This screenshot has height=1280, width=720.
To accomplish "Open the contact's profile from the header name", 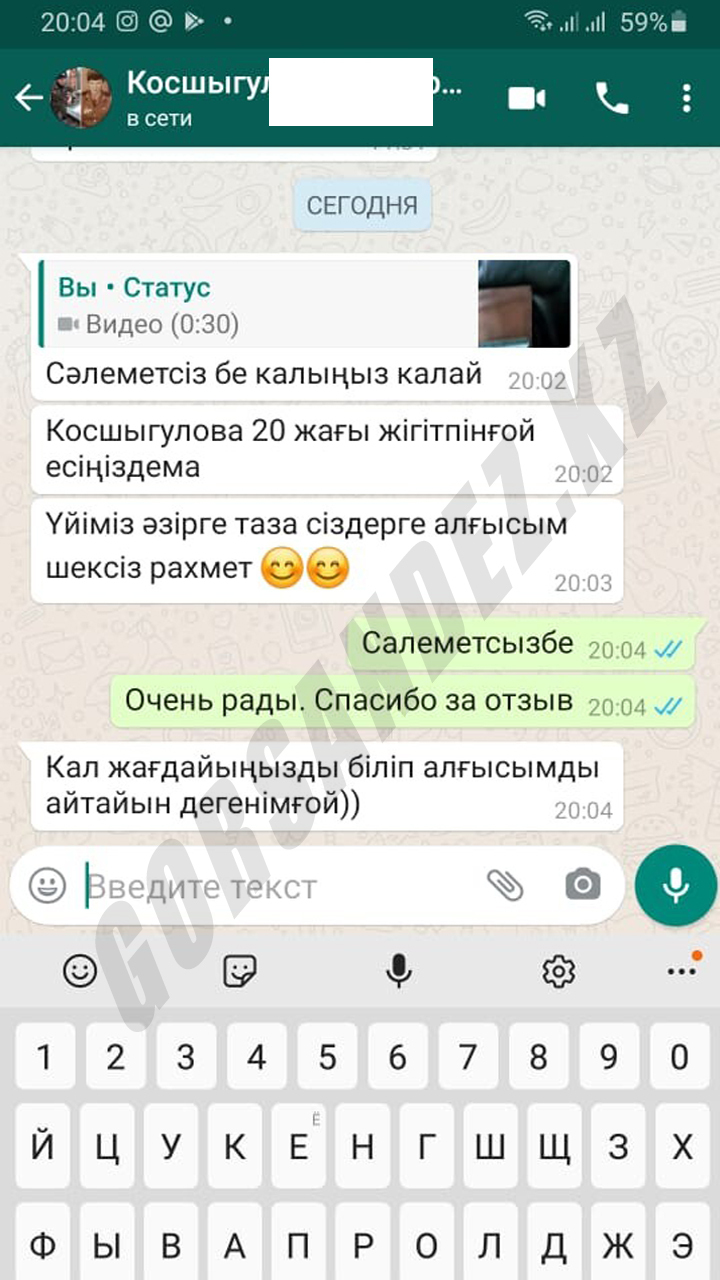I will point(200,84).
